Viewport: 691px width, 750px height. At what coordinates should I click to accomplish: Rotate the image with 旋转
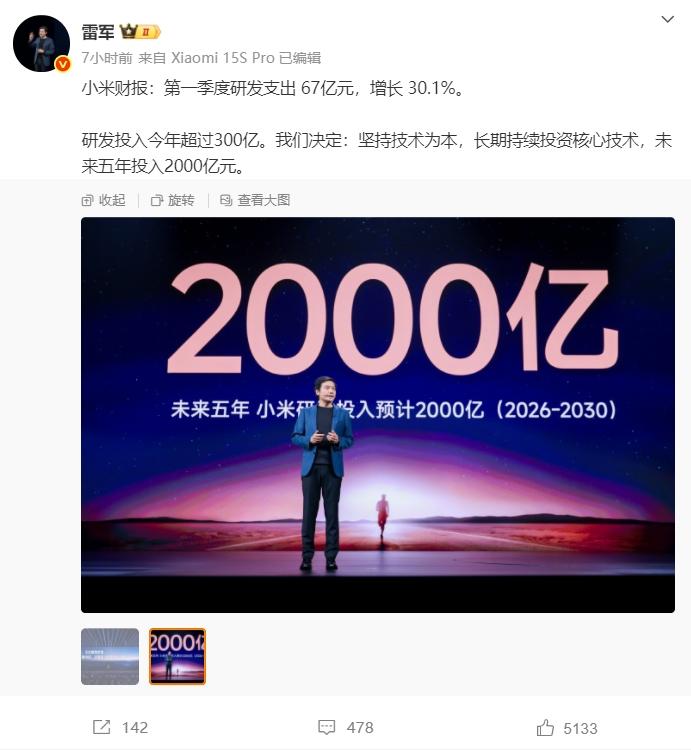tap(172, 200)
